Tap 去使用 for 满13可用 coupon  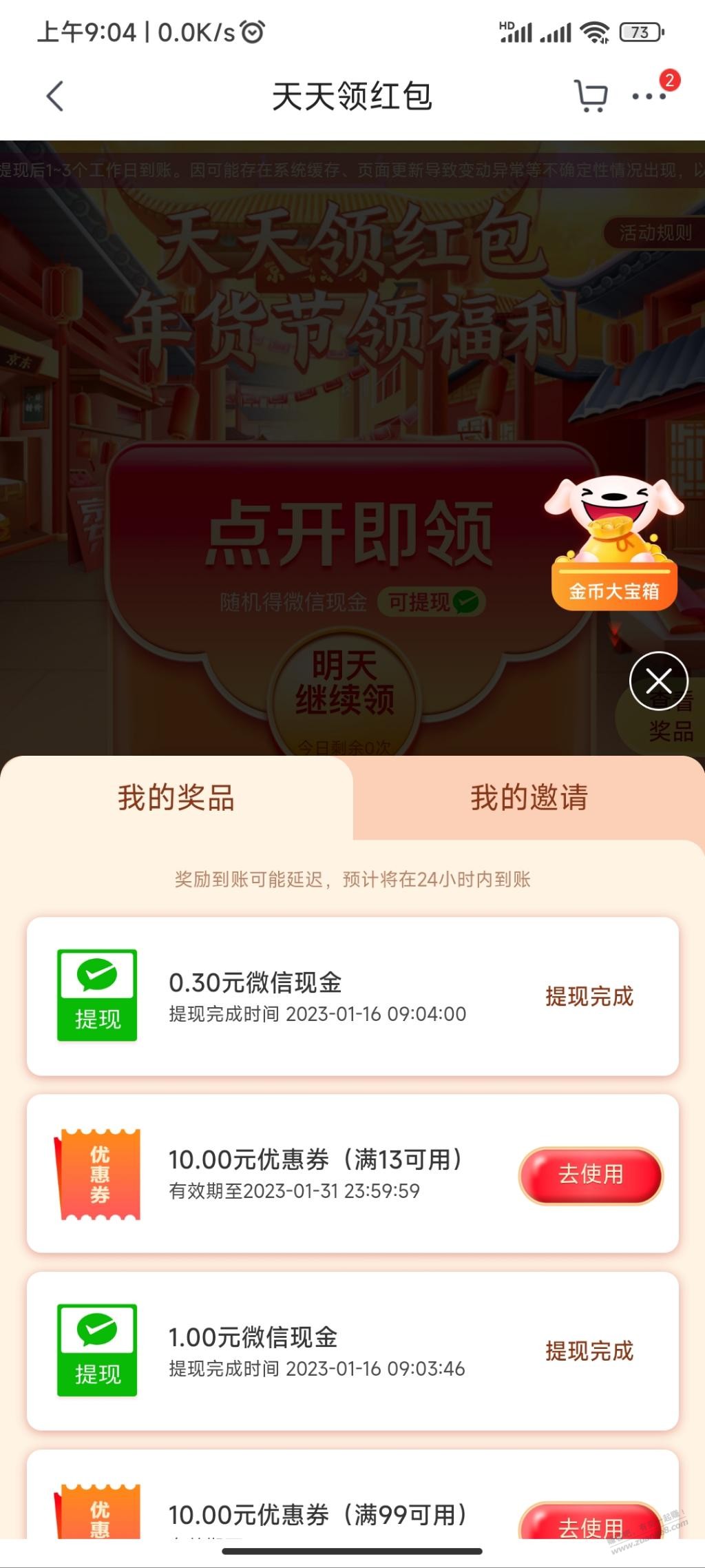591,1175
